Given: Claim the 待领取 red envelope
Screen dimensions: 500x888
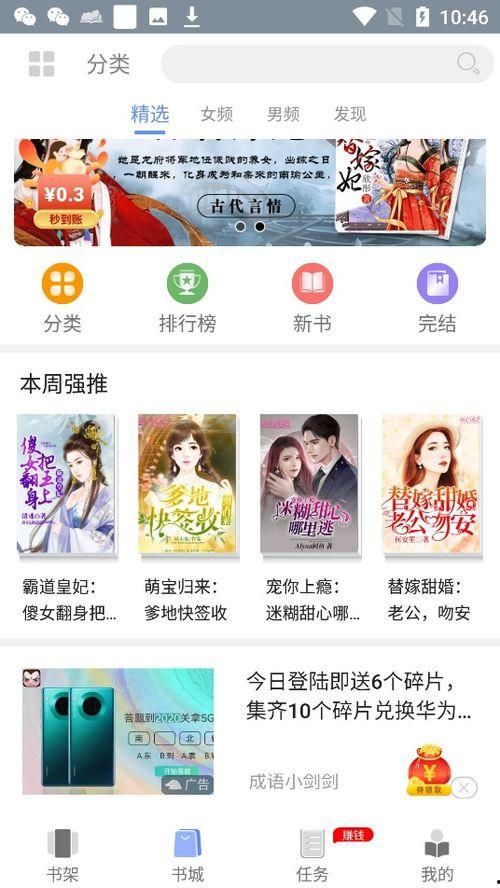Looking at the screenshot, I should pos(429,770).
